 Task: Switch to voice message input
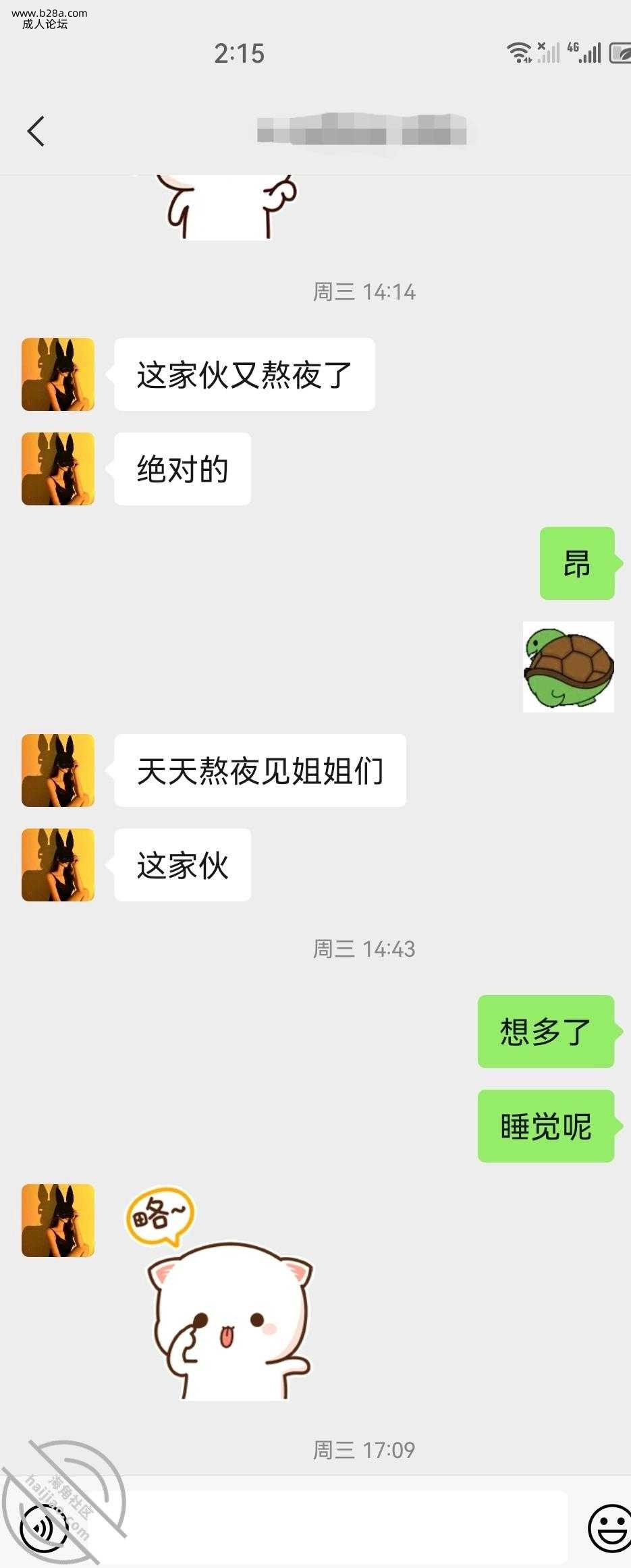click(x=45, y=1528)
